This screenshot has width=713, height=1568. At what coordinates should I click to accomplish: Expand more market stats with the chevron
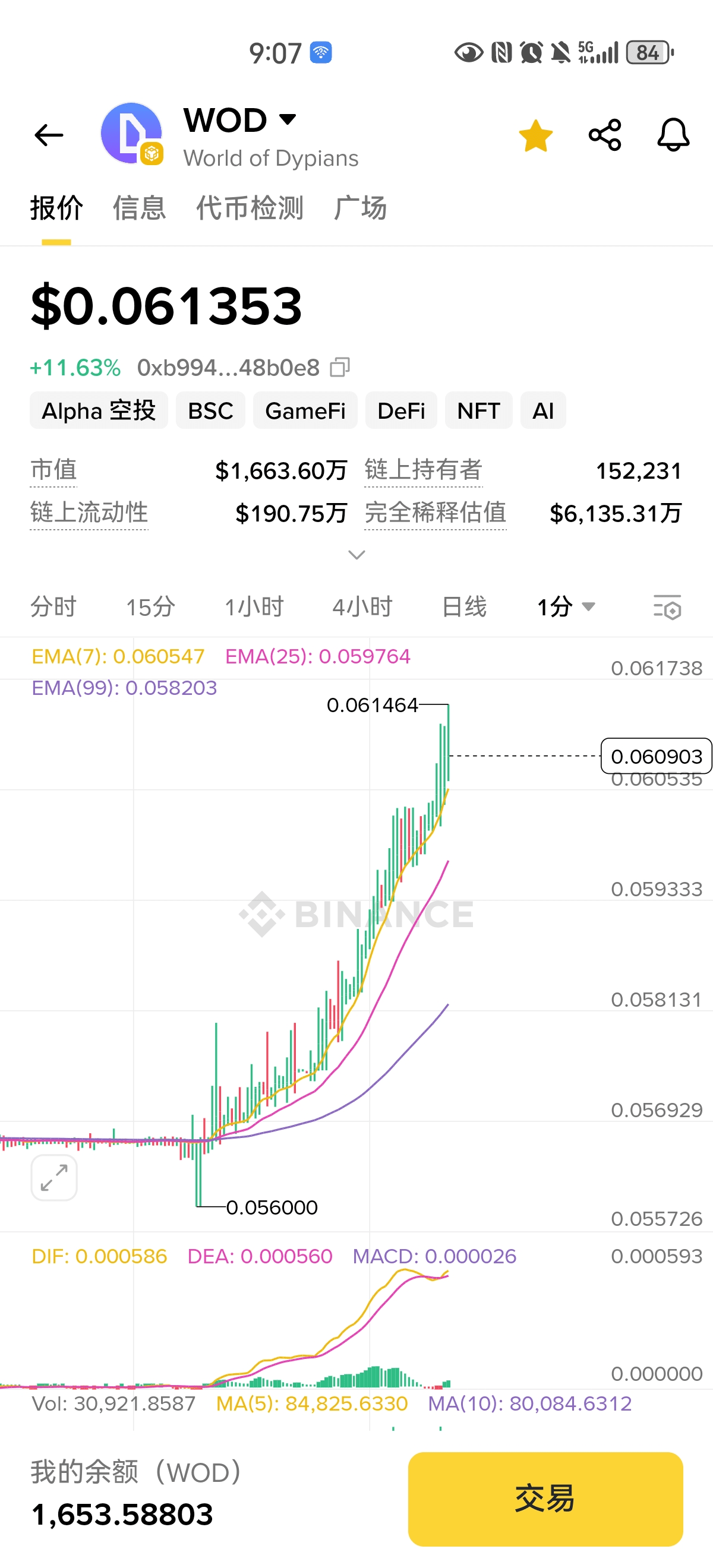click(356, 555)
